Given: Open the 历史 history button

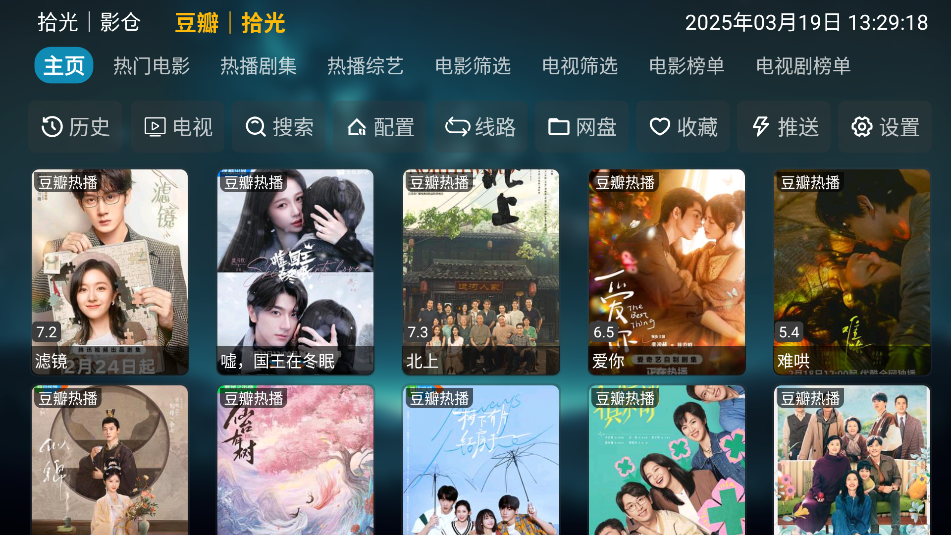Looking at the screenshot, I should (76, 127).
